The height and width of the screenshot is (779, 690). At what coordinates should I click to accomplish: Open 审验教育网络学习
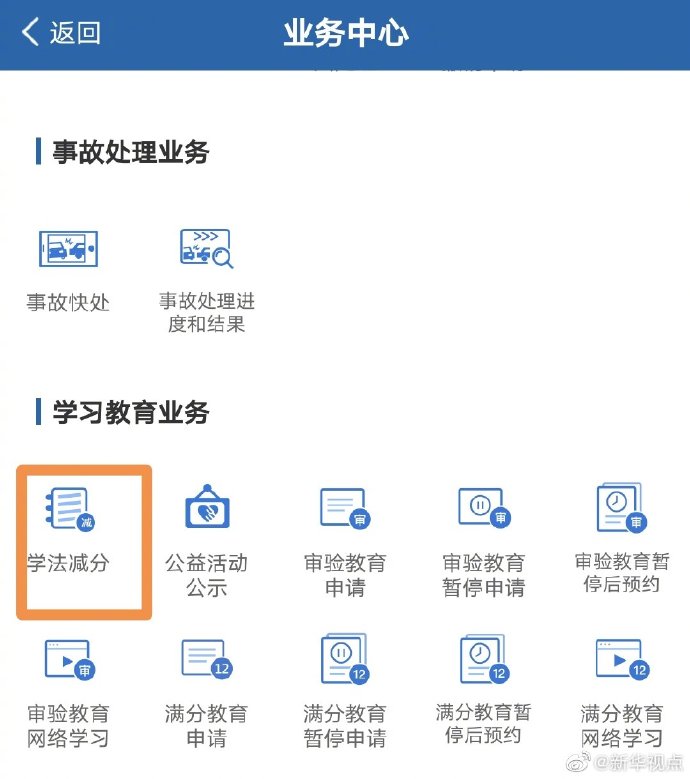[68, 690]
